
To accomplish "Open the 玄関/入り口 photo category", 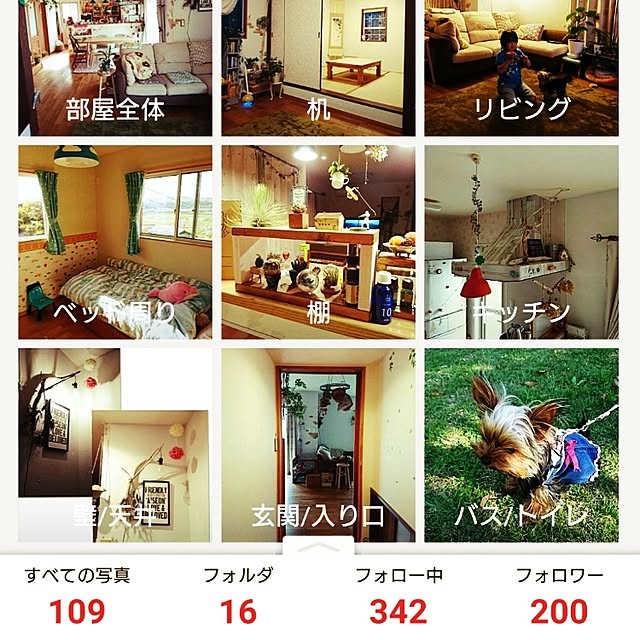I will pyautogui.click(x=318, y=445).
